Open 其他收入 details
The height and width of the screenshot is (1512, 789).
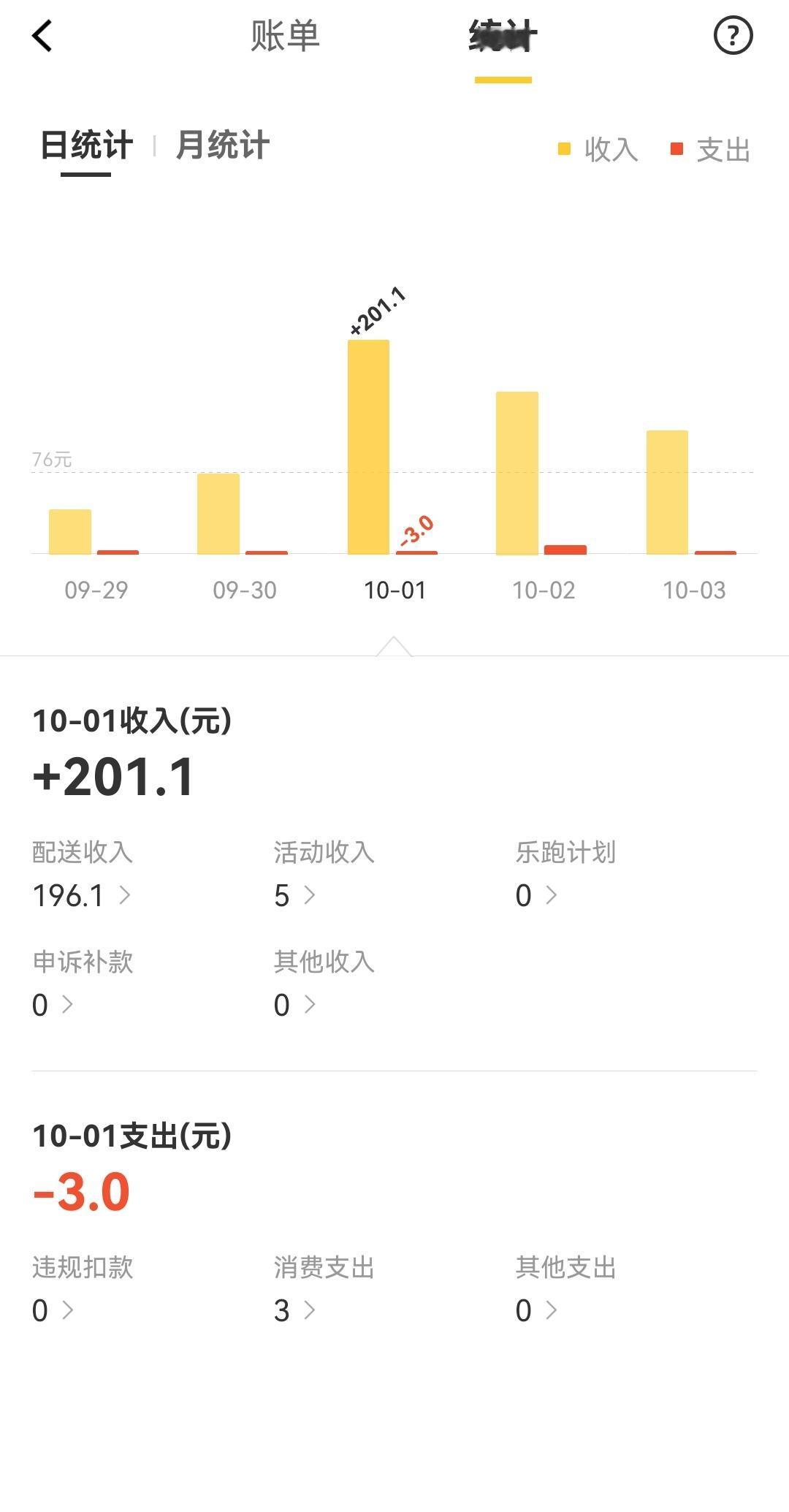294,1005
